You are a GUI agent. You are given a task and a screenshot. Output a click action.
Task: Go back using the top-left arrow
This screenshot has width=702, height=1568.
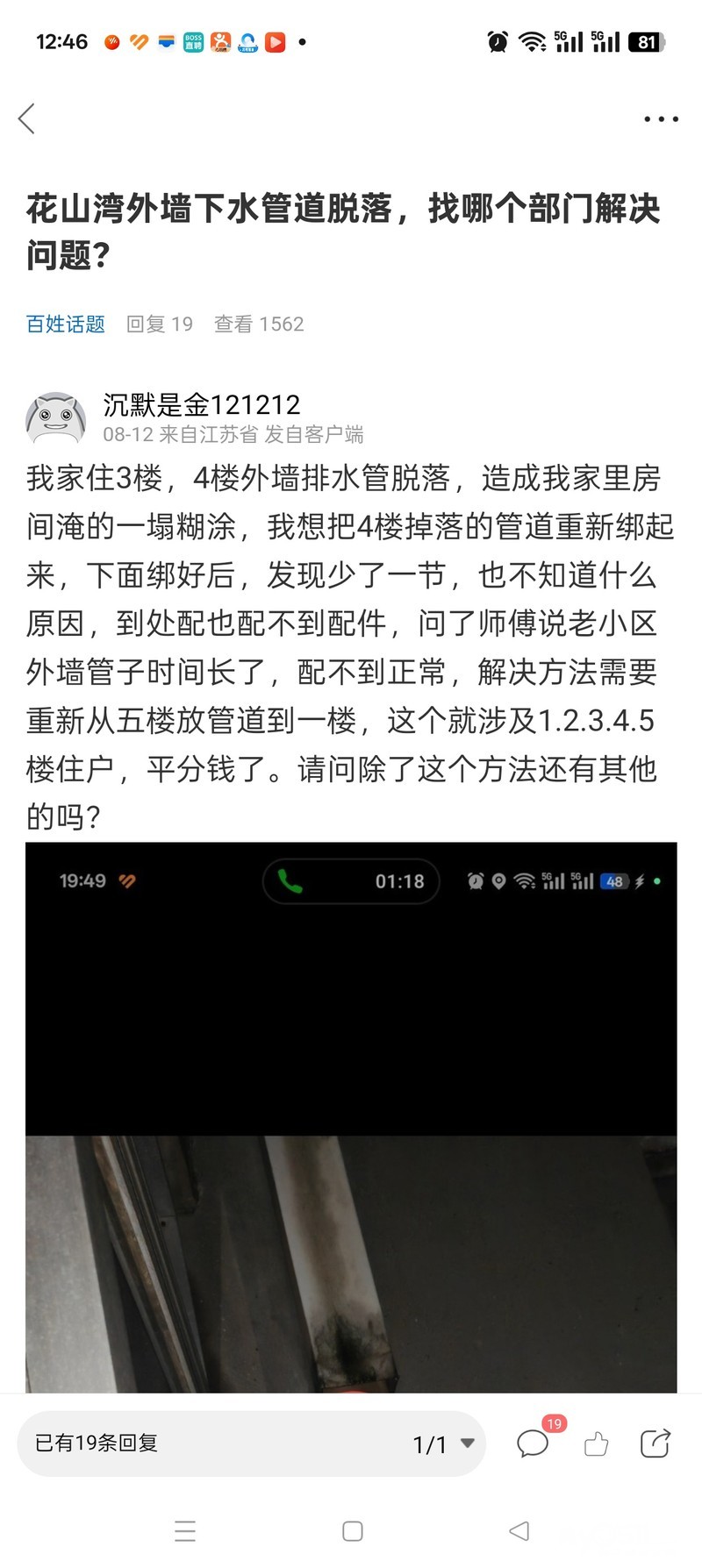27,118
